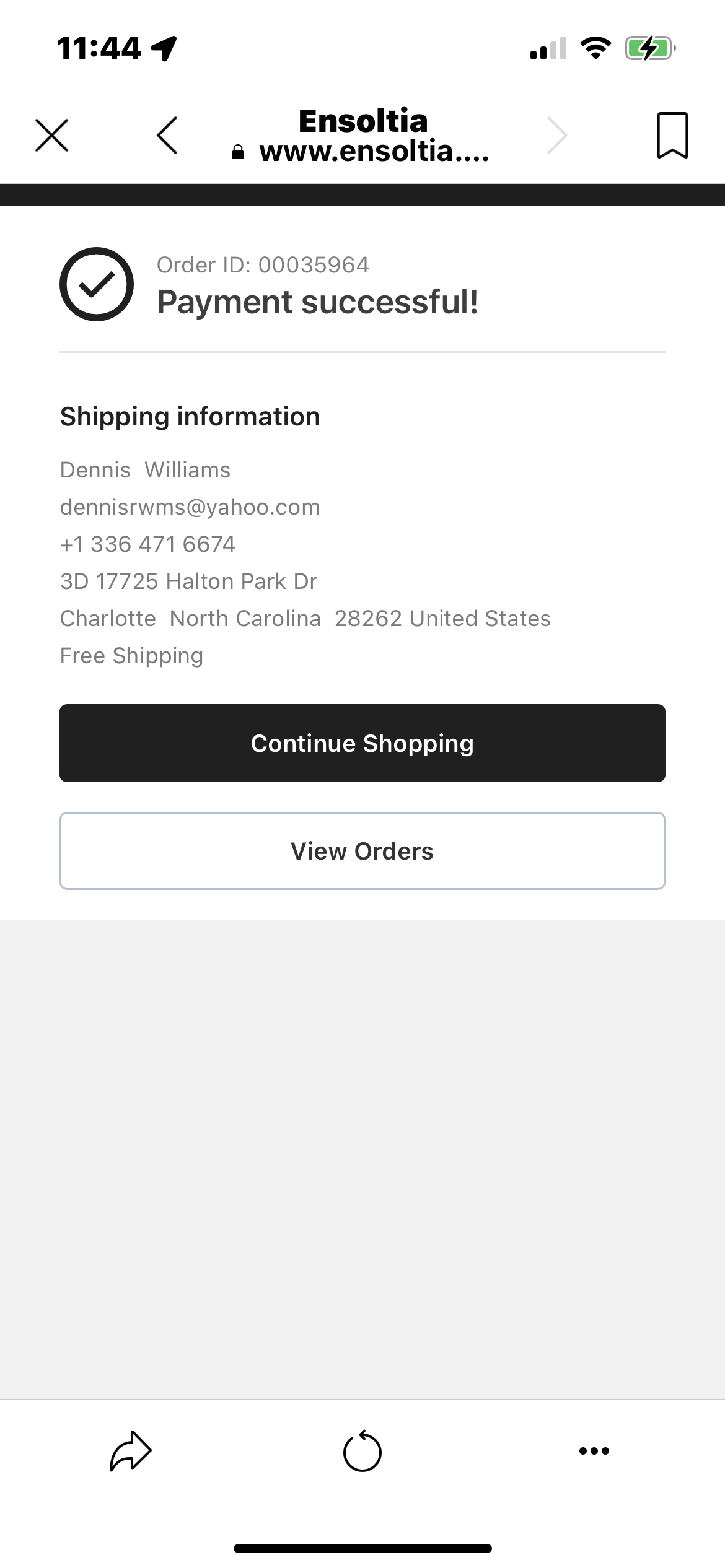Open the three-dot more options menu
The height and width of the screenshot is (1568, 725).
pos(594,1450)
